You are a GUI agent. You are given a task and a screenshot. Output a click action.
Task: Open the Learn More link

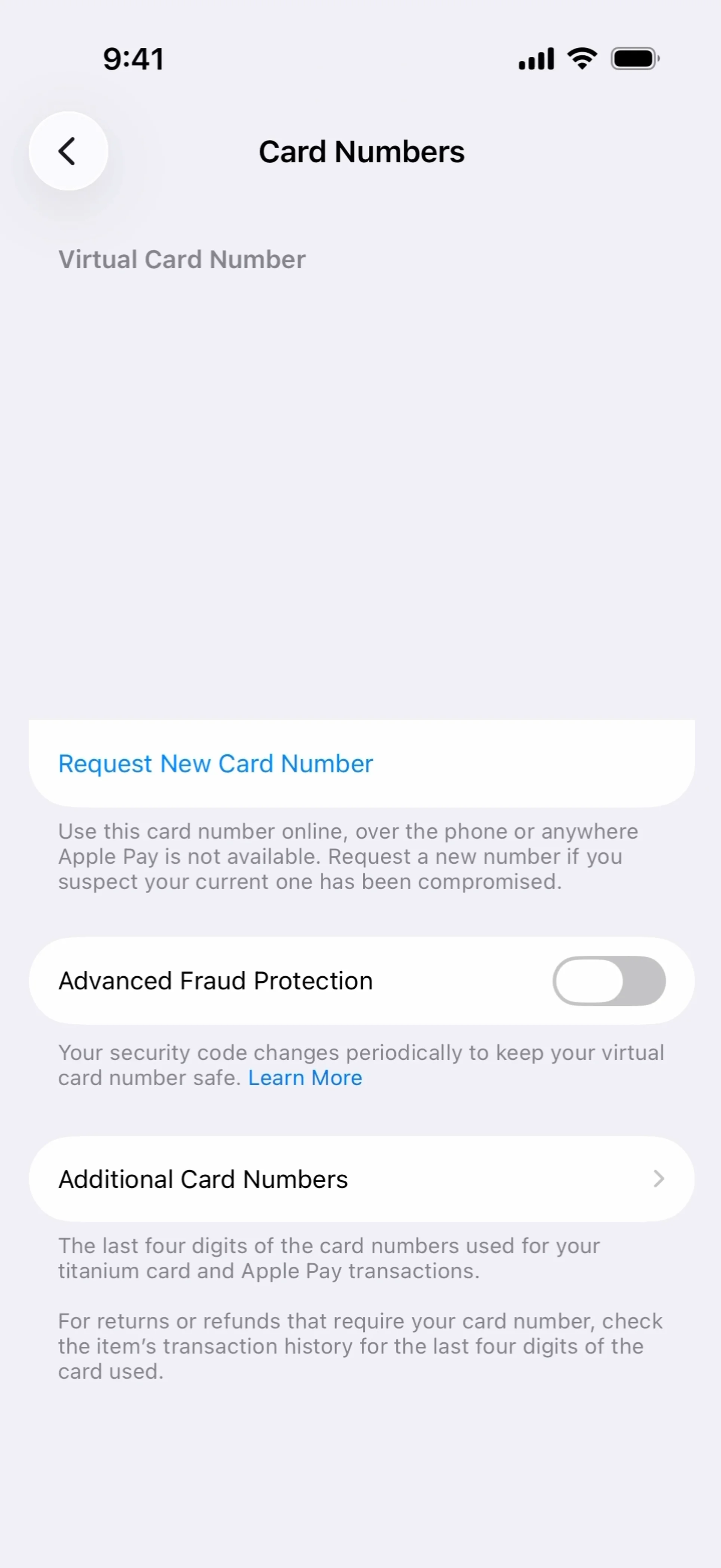(x=305, y=1078)
